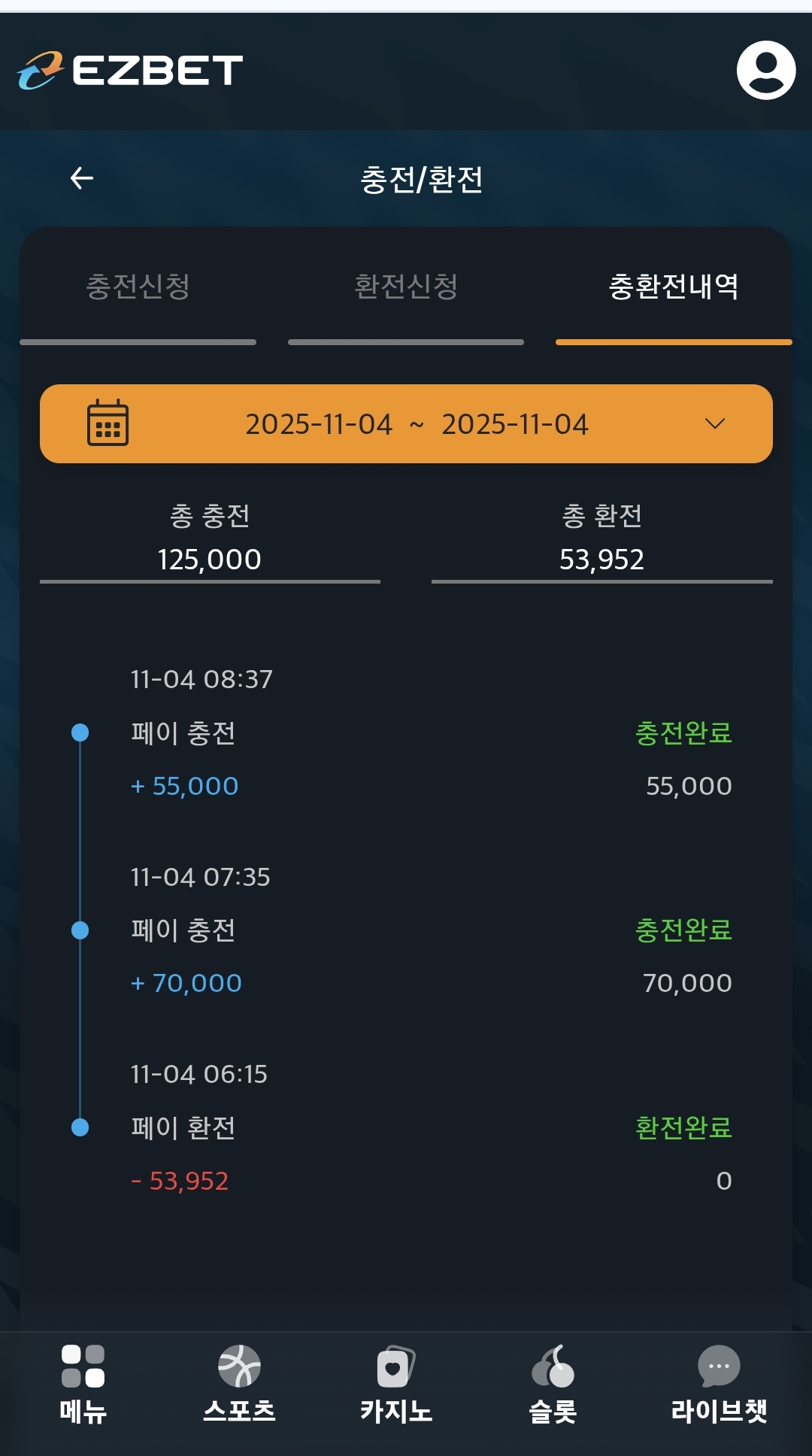This screenshot has width=812, height=1456.
Task: Open the user profile icon
Action: point(765,70)
